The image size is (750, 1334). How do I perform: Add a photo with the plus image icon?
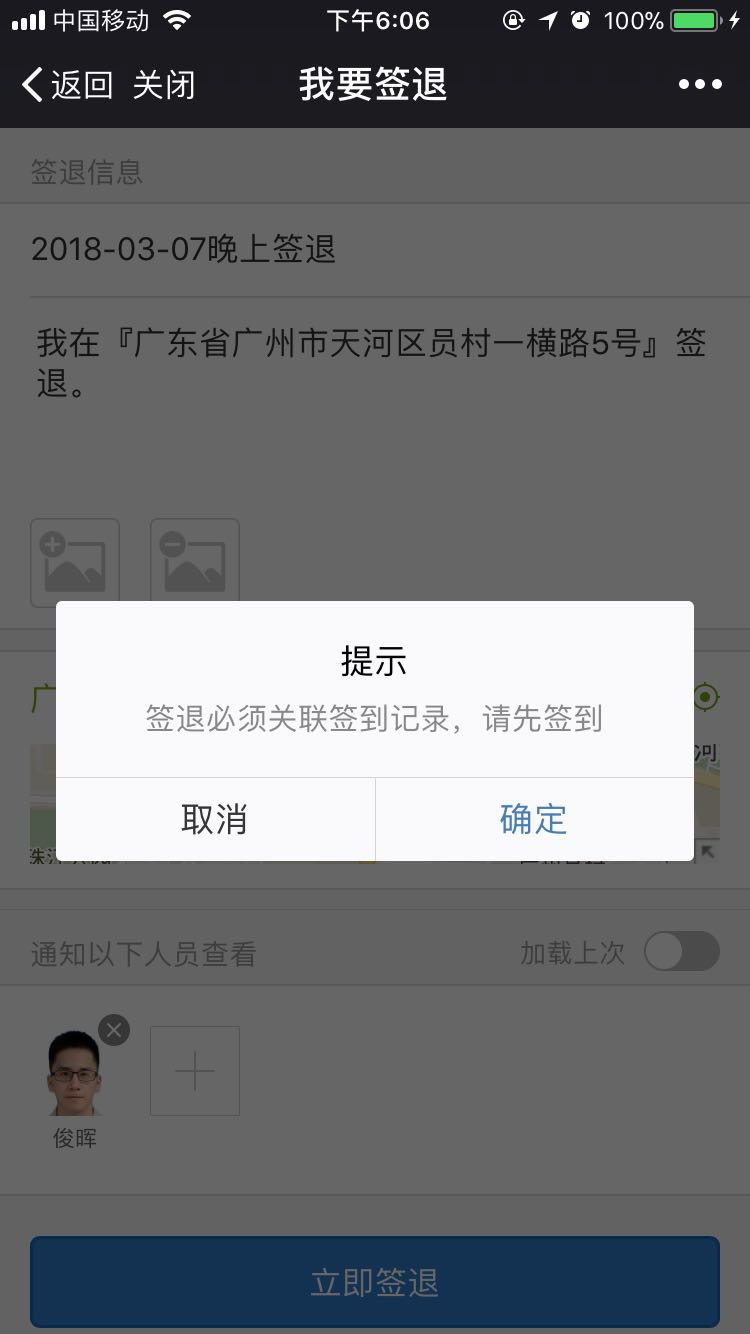coord(75,563)
